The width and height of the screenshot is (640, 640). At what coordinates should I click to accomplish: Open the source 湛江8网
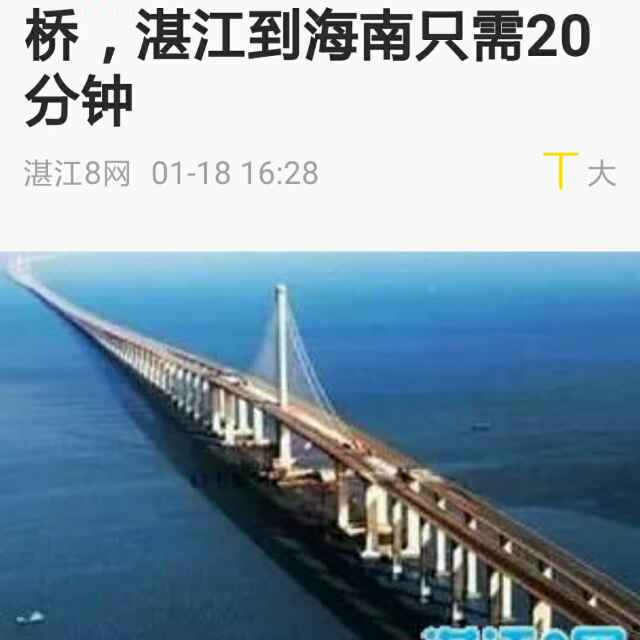(77, 173)
